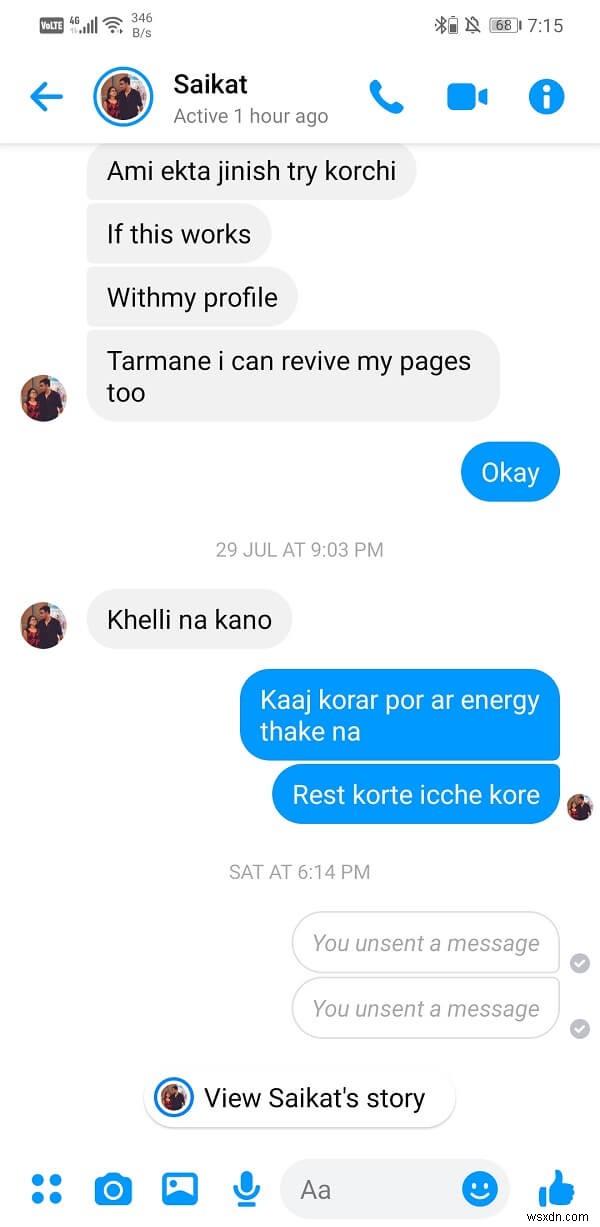Open conversation info details

(546, 97)
